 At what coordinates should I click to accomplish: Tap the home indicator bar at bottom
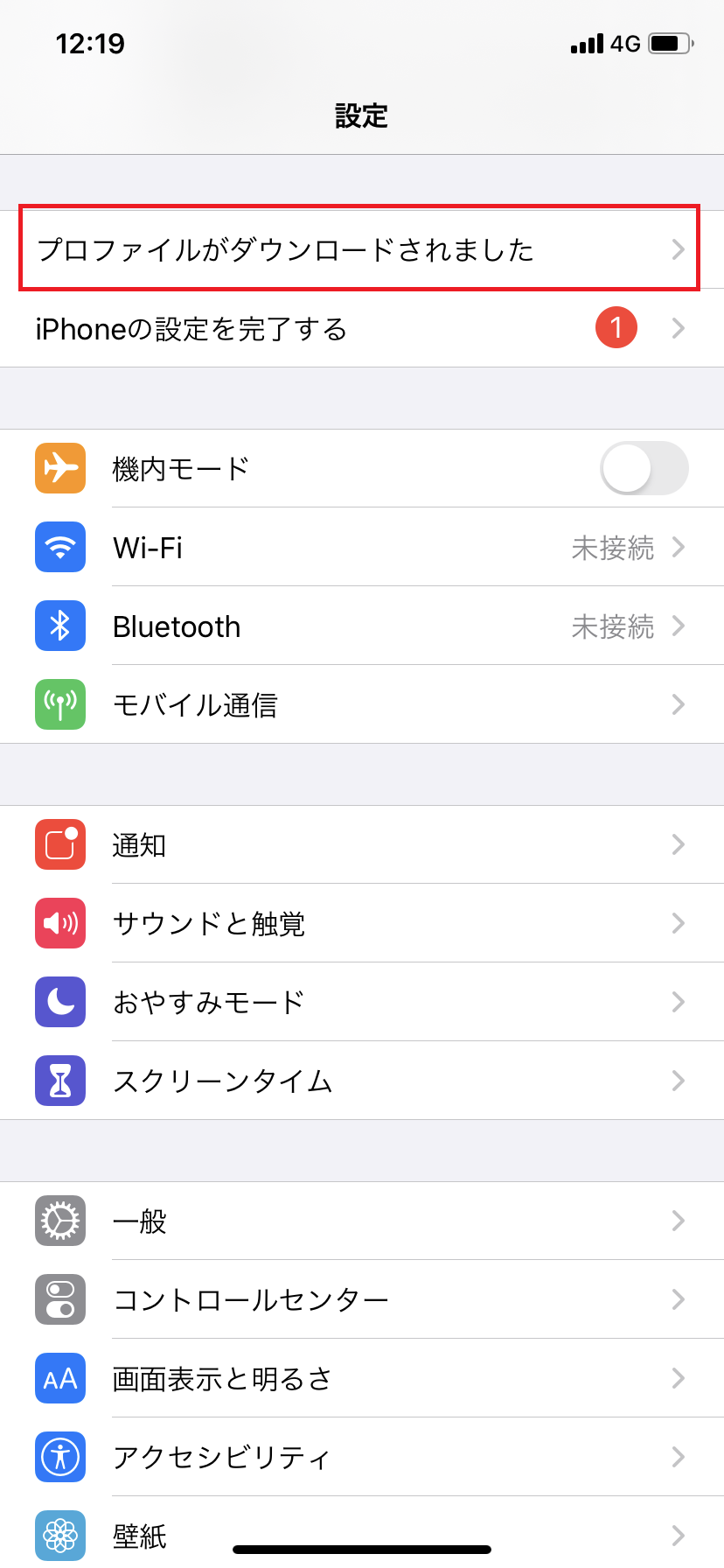362,1547
